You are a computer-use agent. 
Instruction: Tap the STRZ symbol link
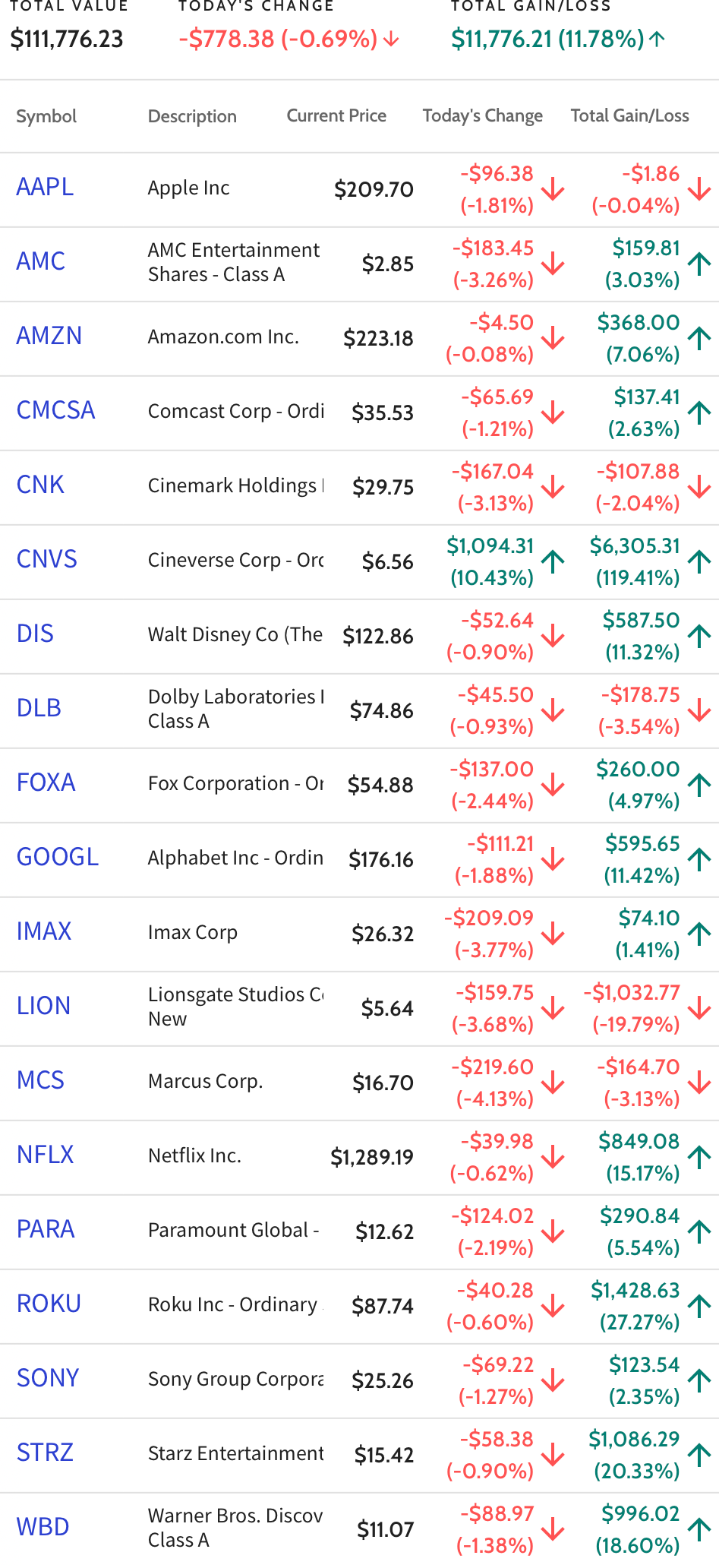(45, 1453)
